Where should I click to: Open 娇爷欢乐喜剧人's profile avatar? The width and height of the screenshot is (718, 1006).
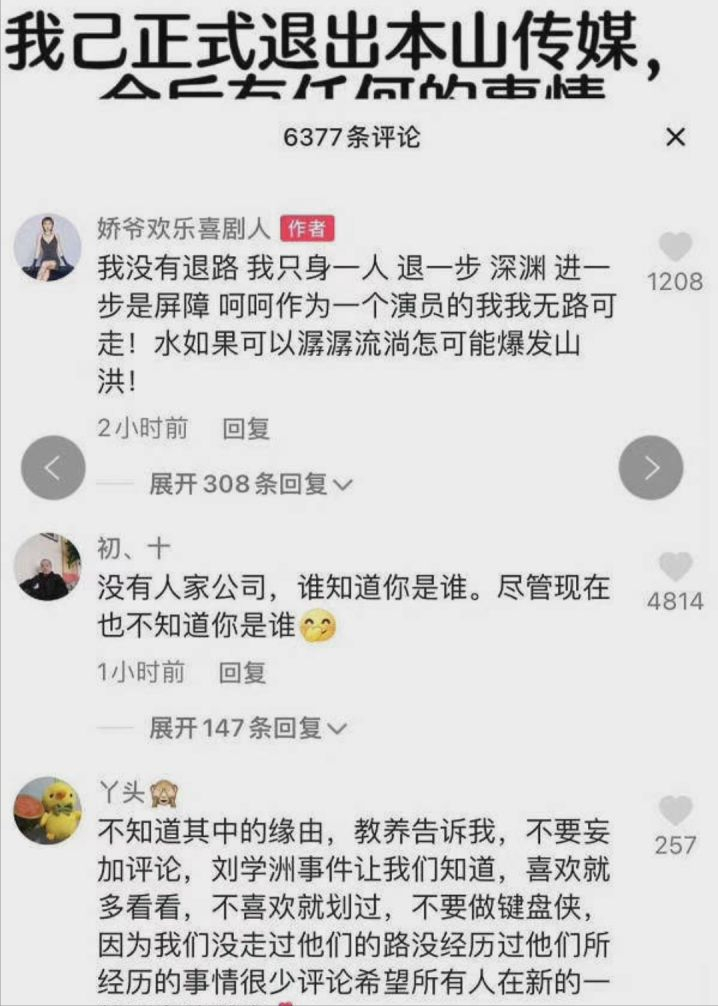tap(47, 247)
